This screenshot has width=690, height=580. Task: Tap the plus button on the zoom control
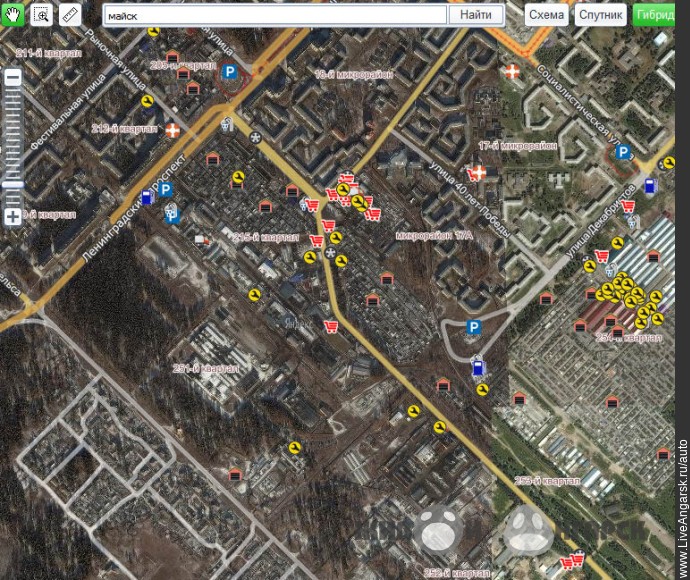click(13, 216)
